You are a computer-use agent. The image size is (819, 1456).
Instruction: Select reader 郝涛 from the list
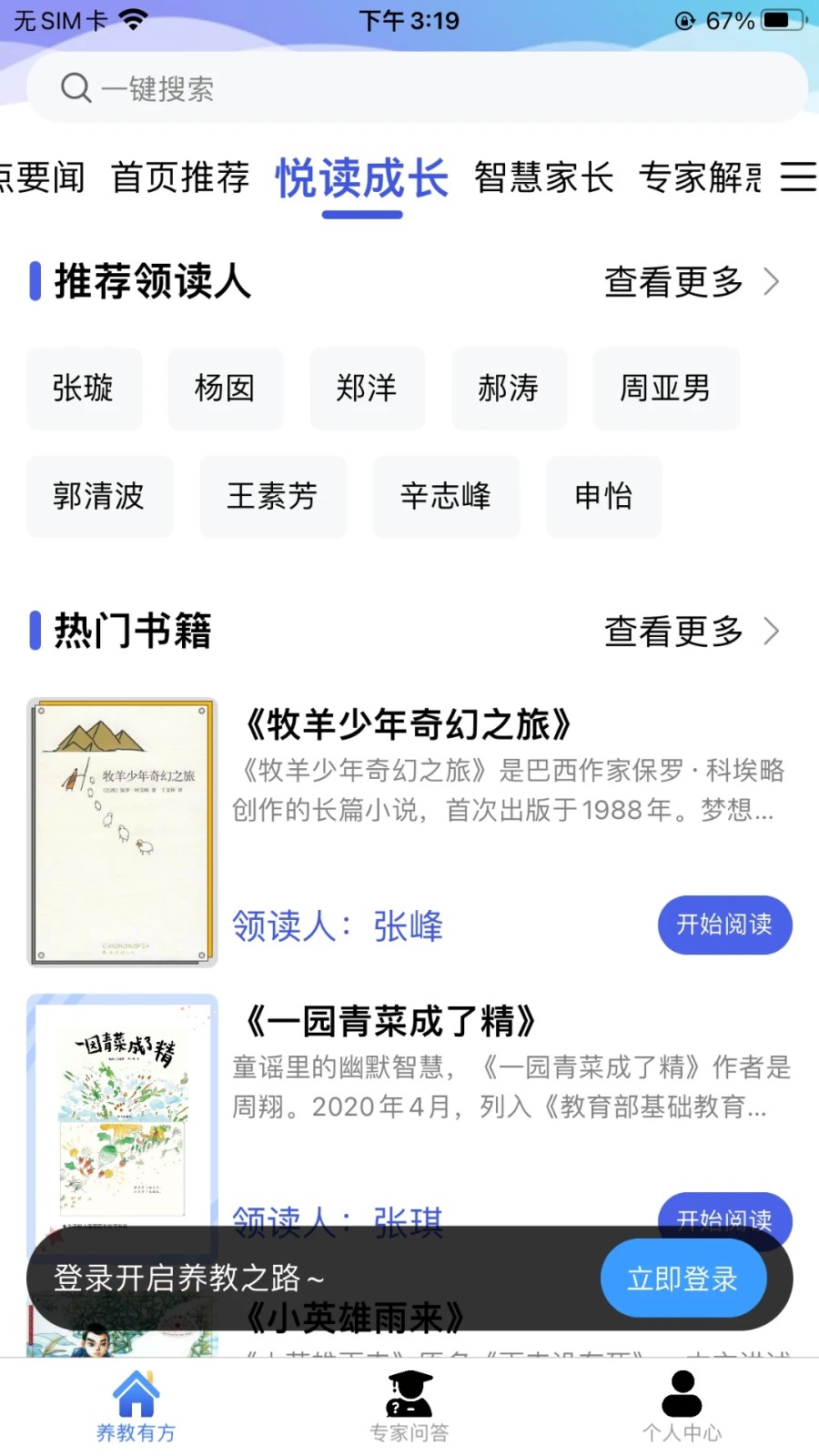(x=509, y=389)
